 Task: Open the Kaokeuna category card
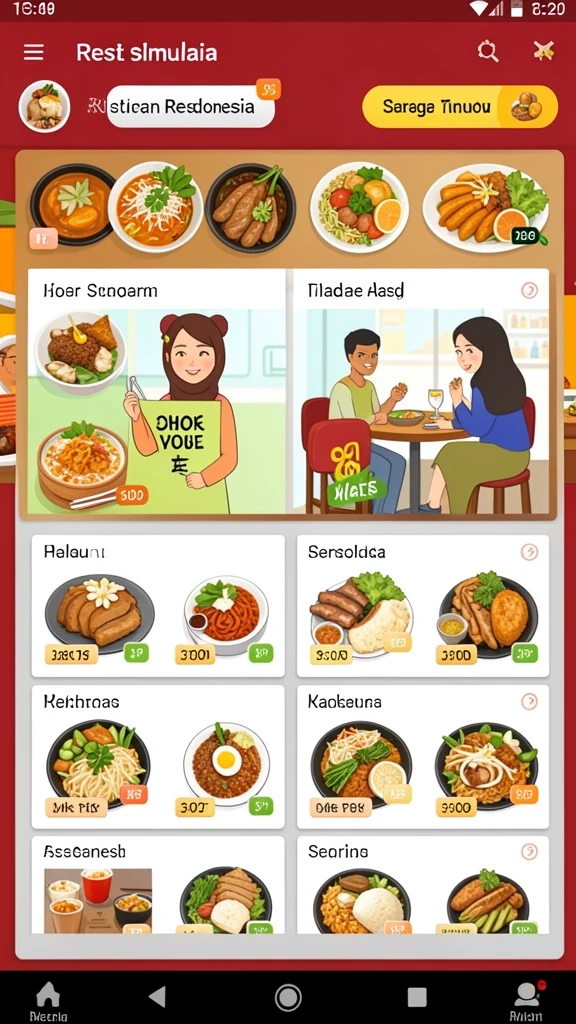click(423, 756)
